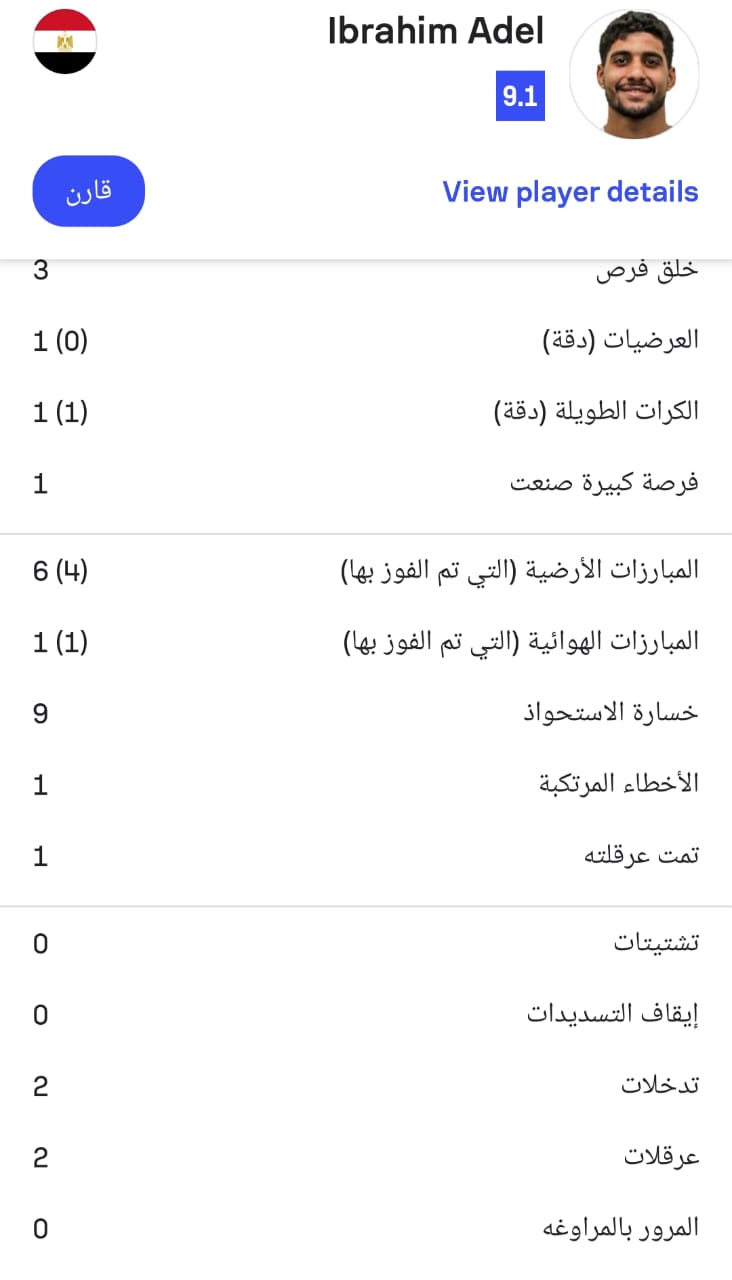Open the View player details link

pos(570,192)
